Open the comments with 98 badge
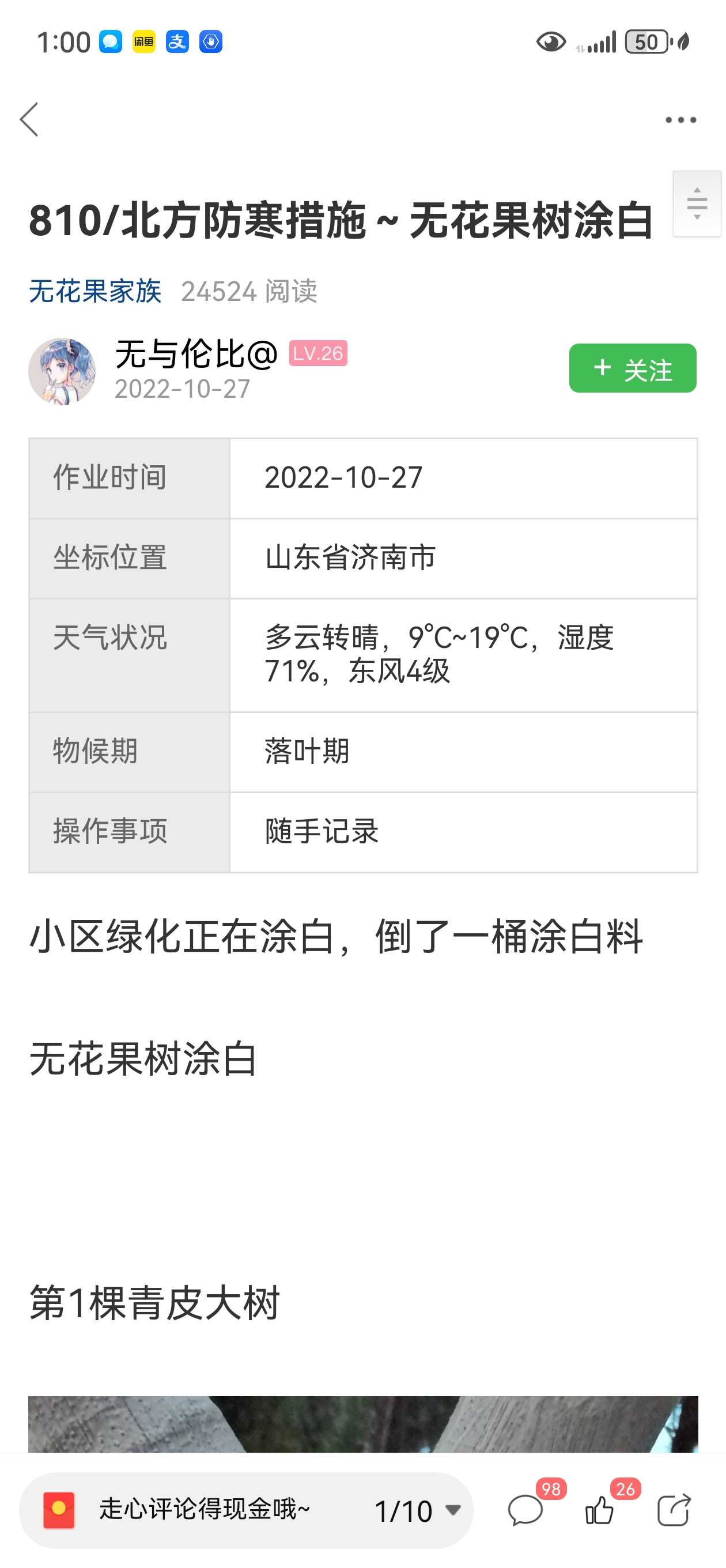Viewport: 726px width, 1568px height. [526, 1510]
